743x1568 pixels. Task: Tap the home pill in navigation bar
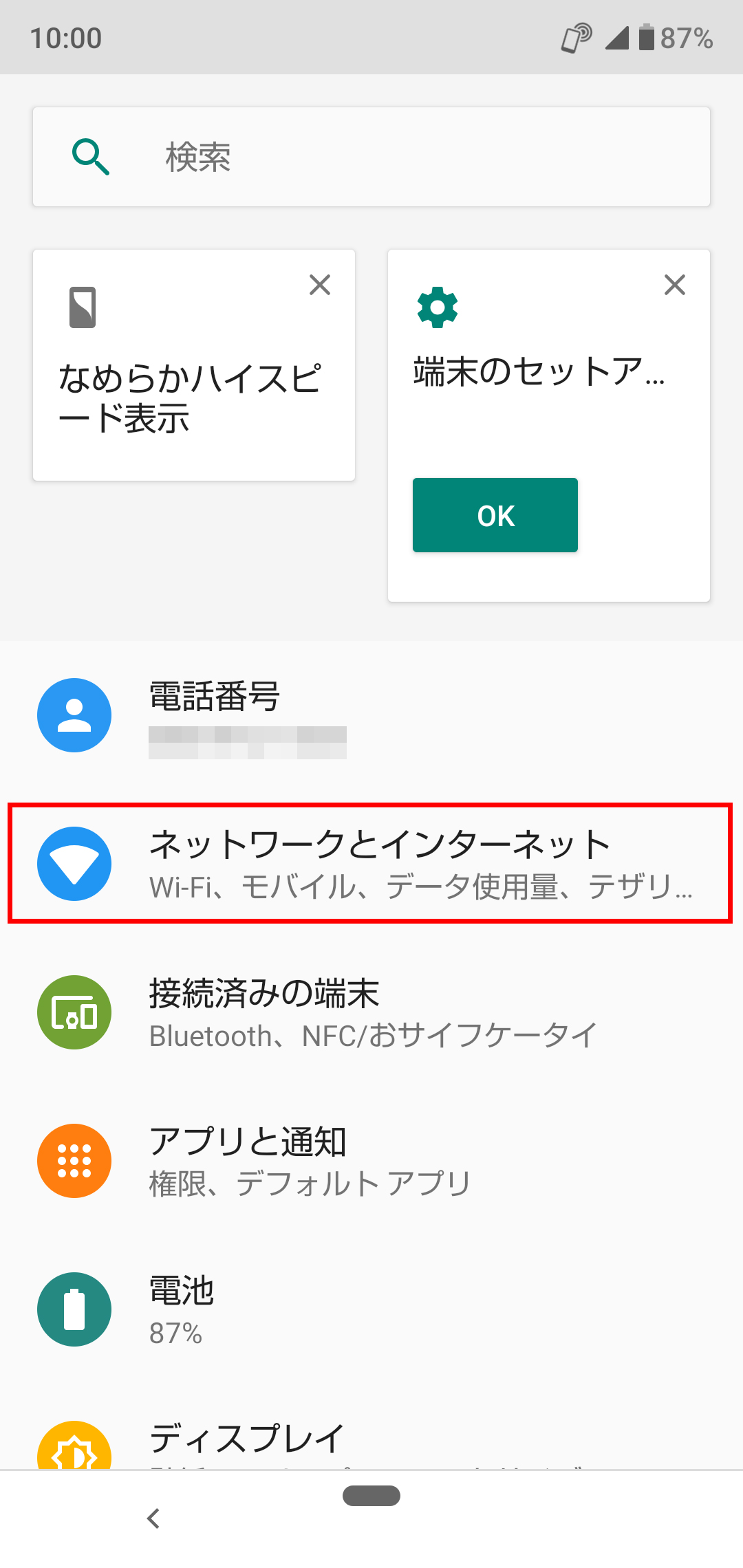click(371, 1496)
